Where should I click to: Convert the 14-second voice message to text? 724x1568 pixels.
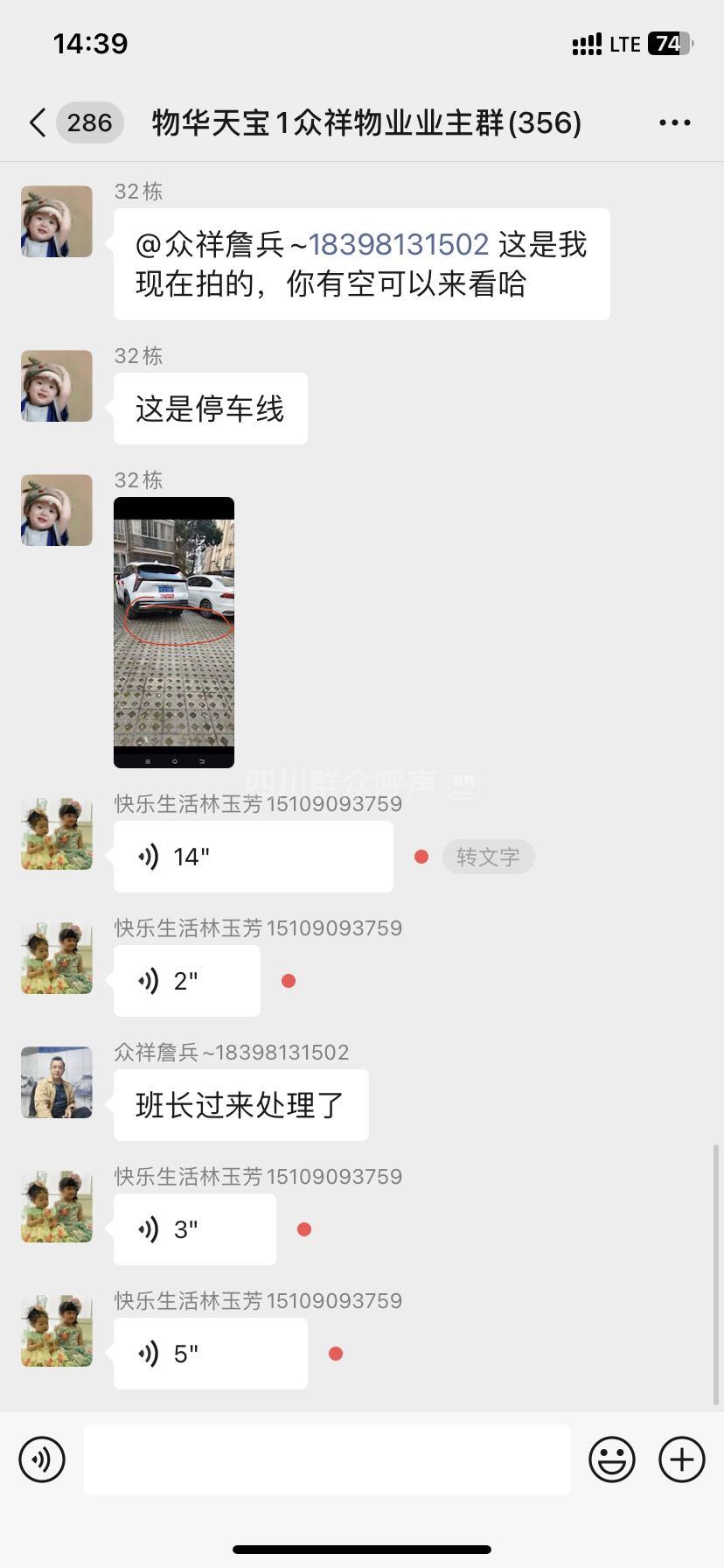[488, 857]
